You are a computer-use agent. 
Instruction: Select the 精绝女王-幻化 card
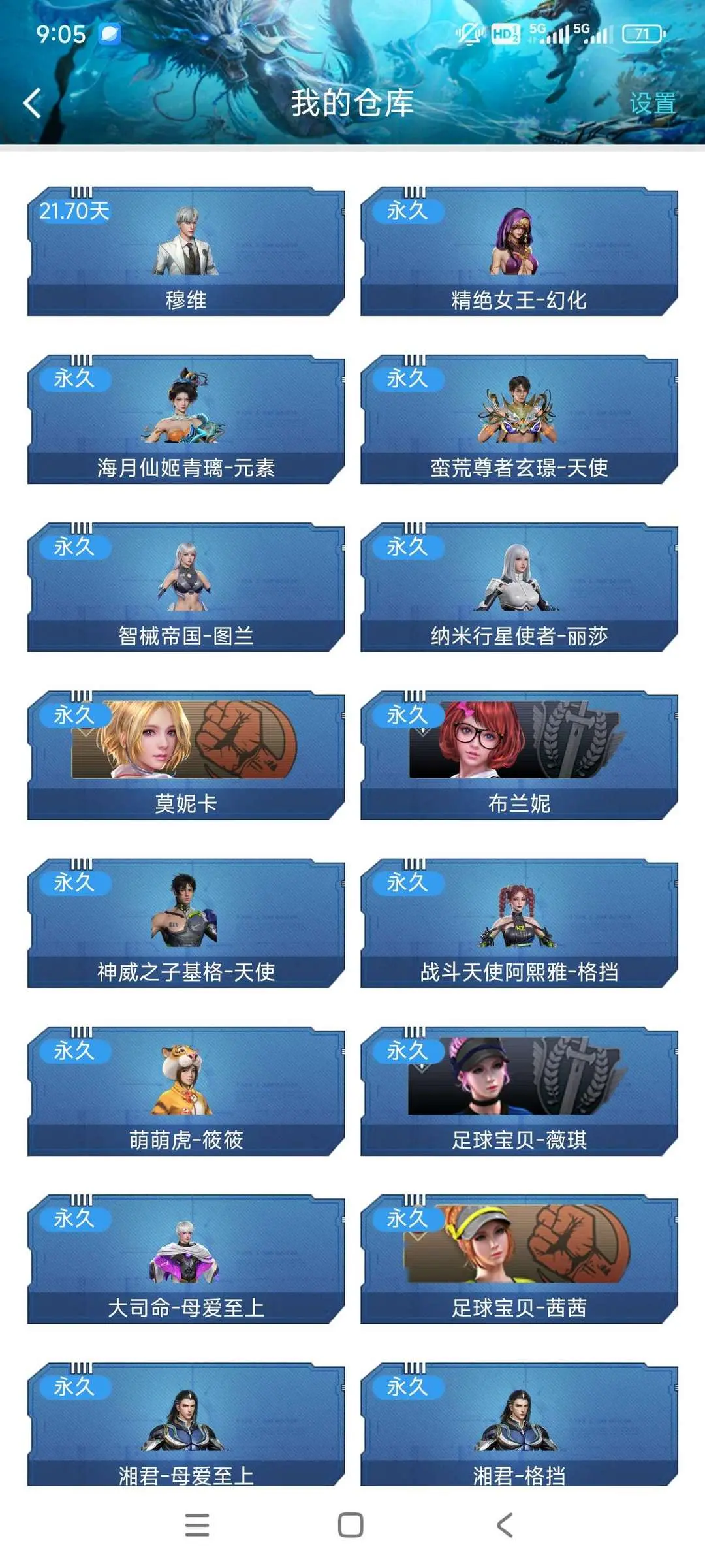pyautogui.click(x=519, y=251)
